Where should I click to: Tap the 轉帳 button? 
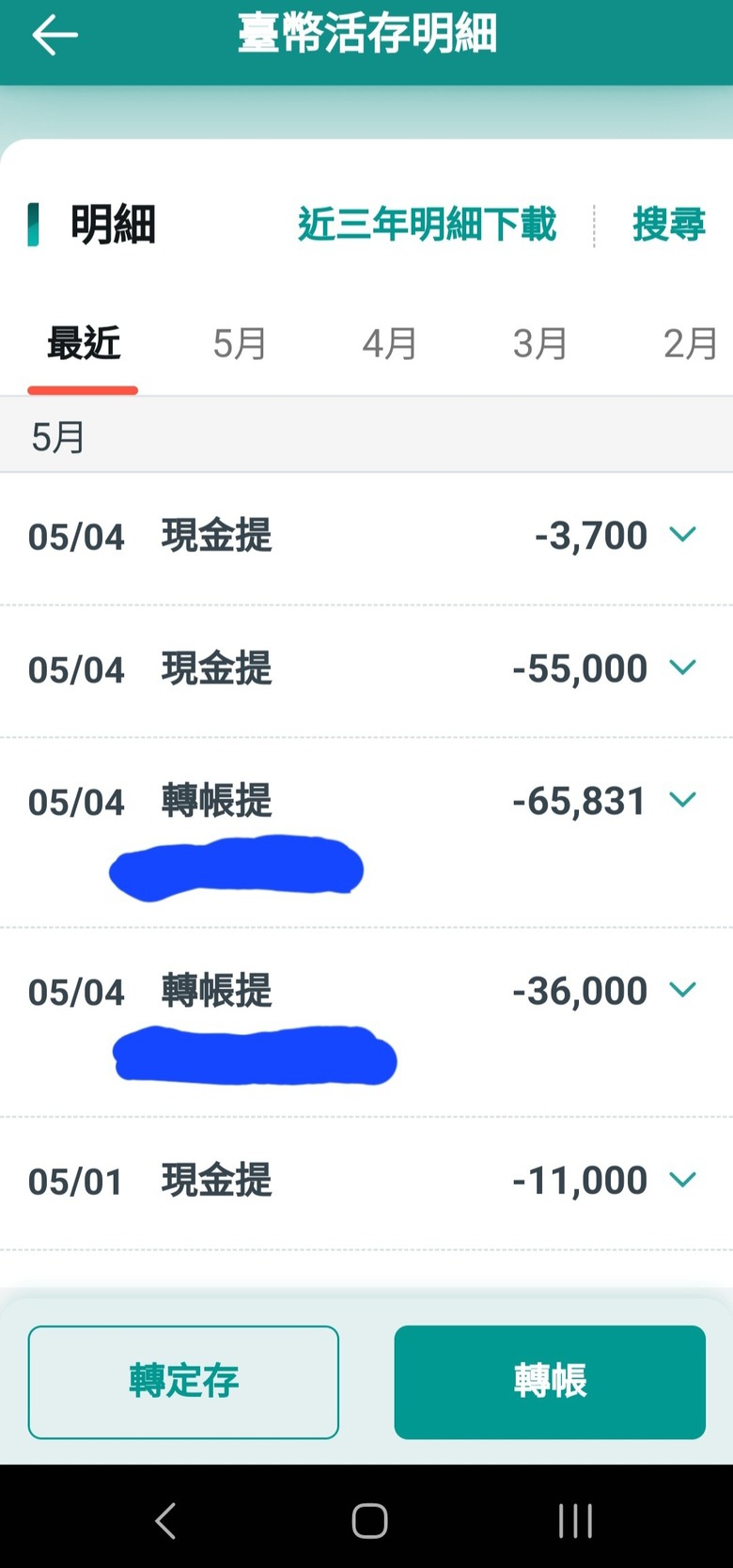tap(550, 1382)
